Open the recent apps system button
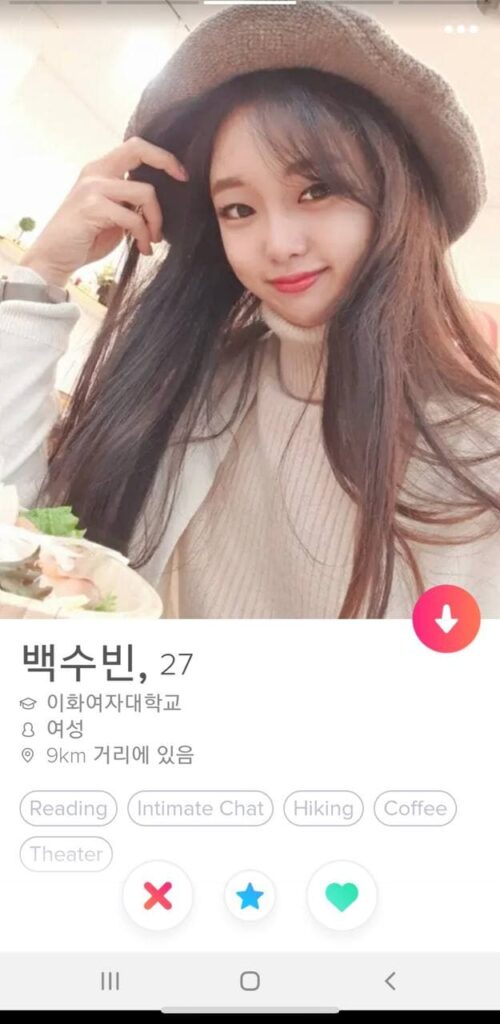 (x=110, y=981)
